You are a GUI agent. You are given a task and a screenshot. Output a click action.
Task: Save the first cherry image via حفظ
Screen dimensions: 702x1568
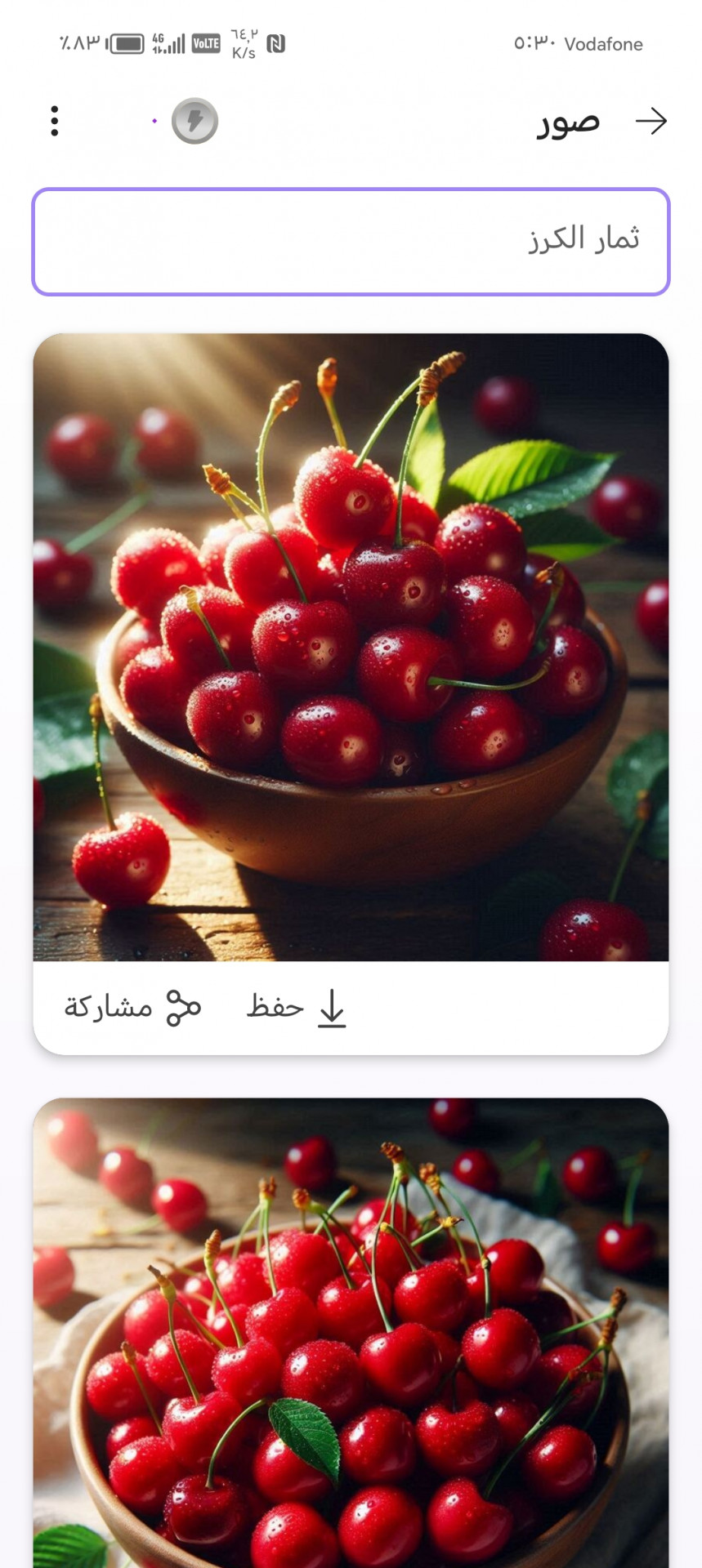(297, 1008)
